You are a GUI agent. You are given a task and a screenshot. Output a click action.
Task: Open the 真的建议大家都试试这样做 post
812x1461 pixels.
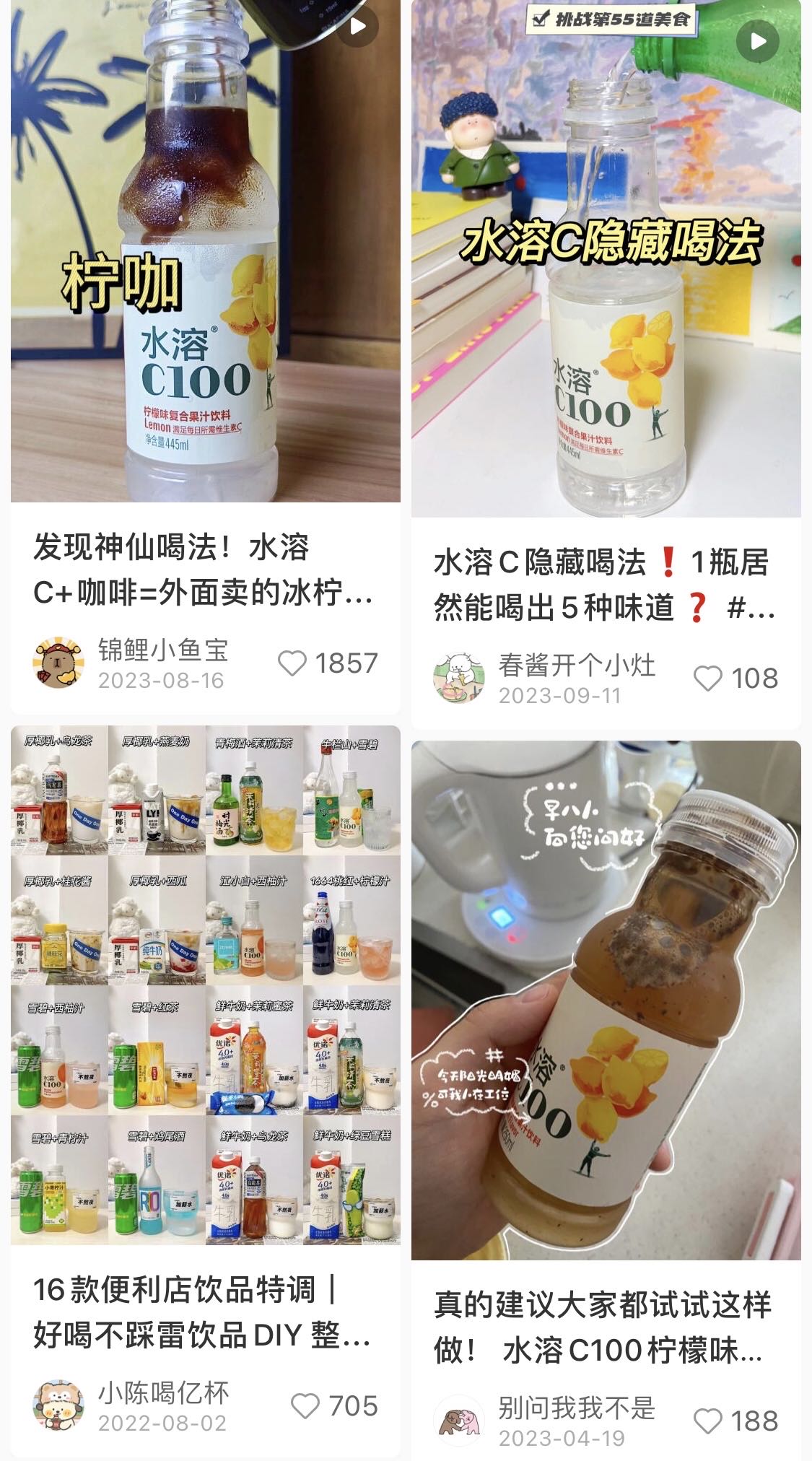pos(606,1000)
